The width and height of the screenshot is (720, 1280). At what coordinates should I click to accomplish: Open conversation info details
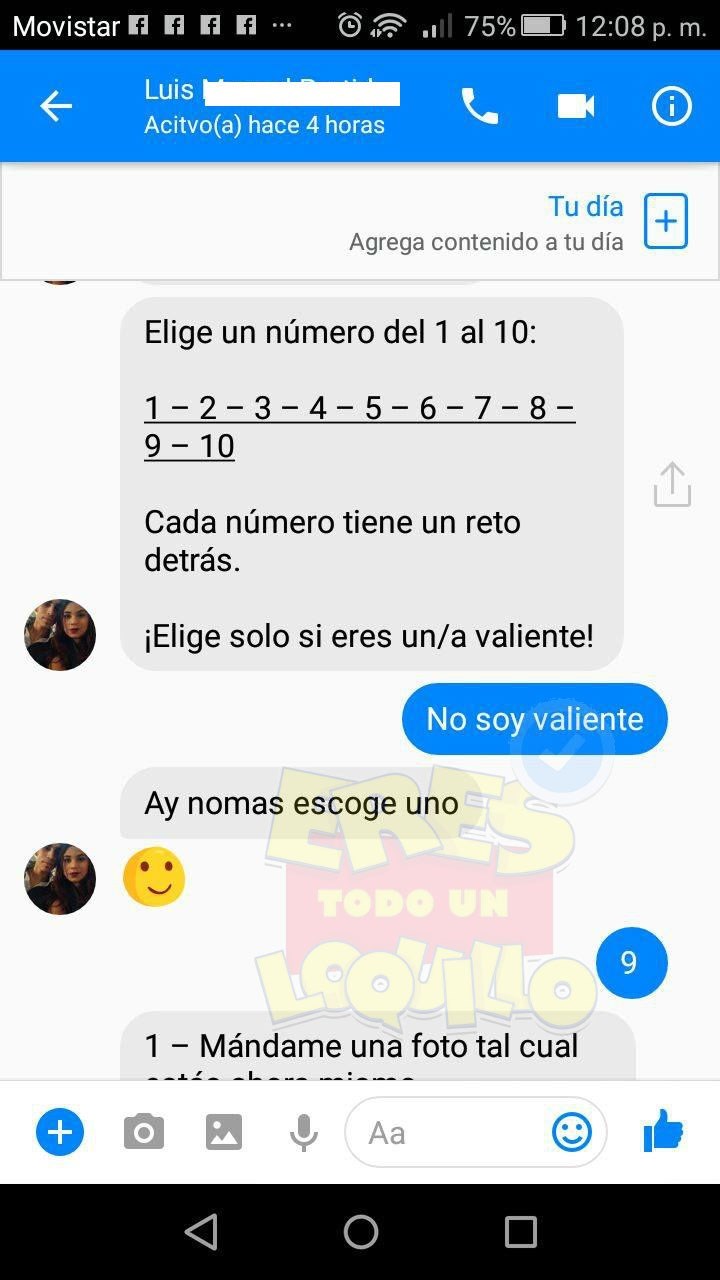(671, 106)
